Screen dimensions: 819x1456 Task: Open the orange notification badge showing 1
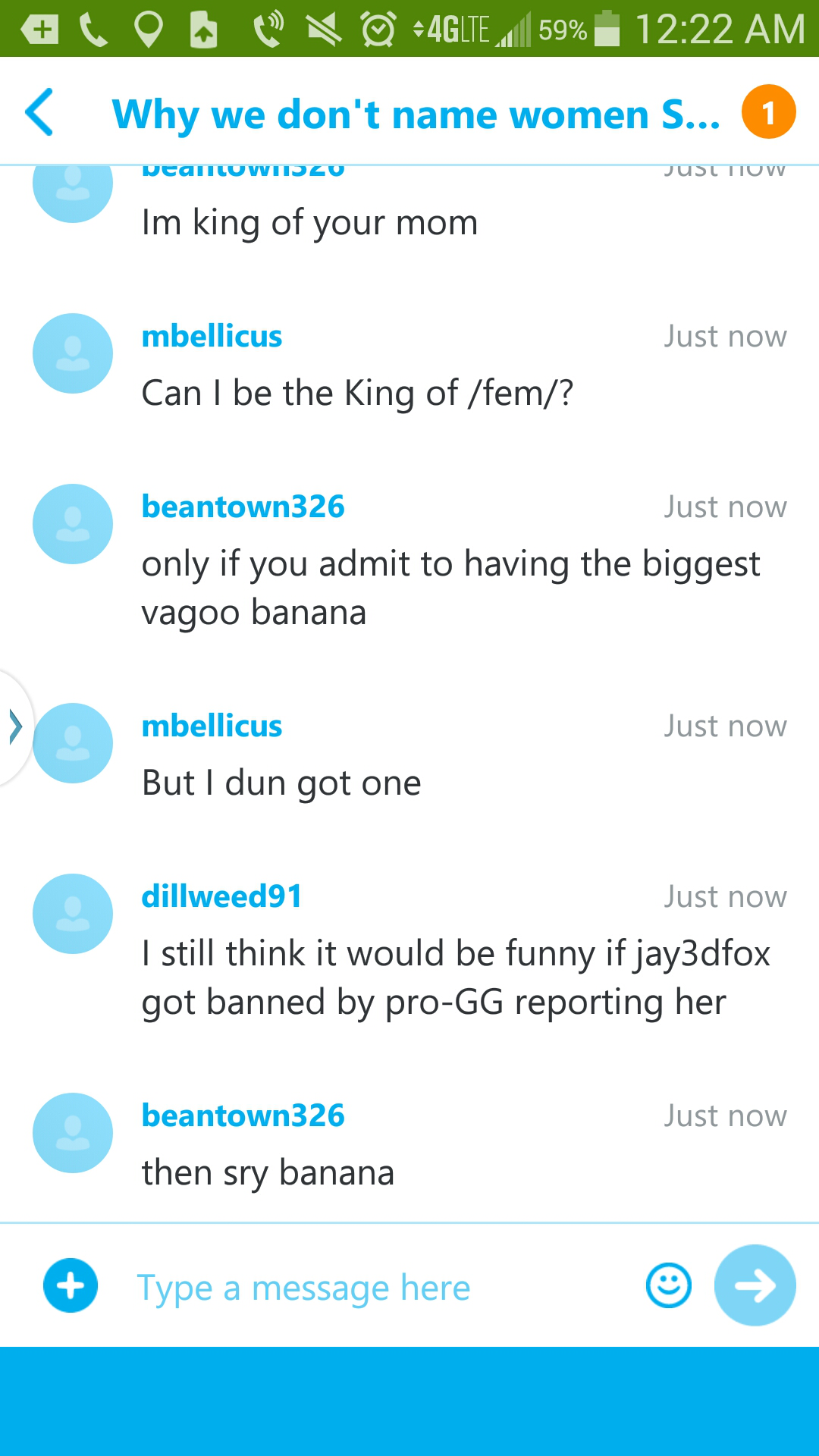pos(768,112)
